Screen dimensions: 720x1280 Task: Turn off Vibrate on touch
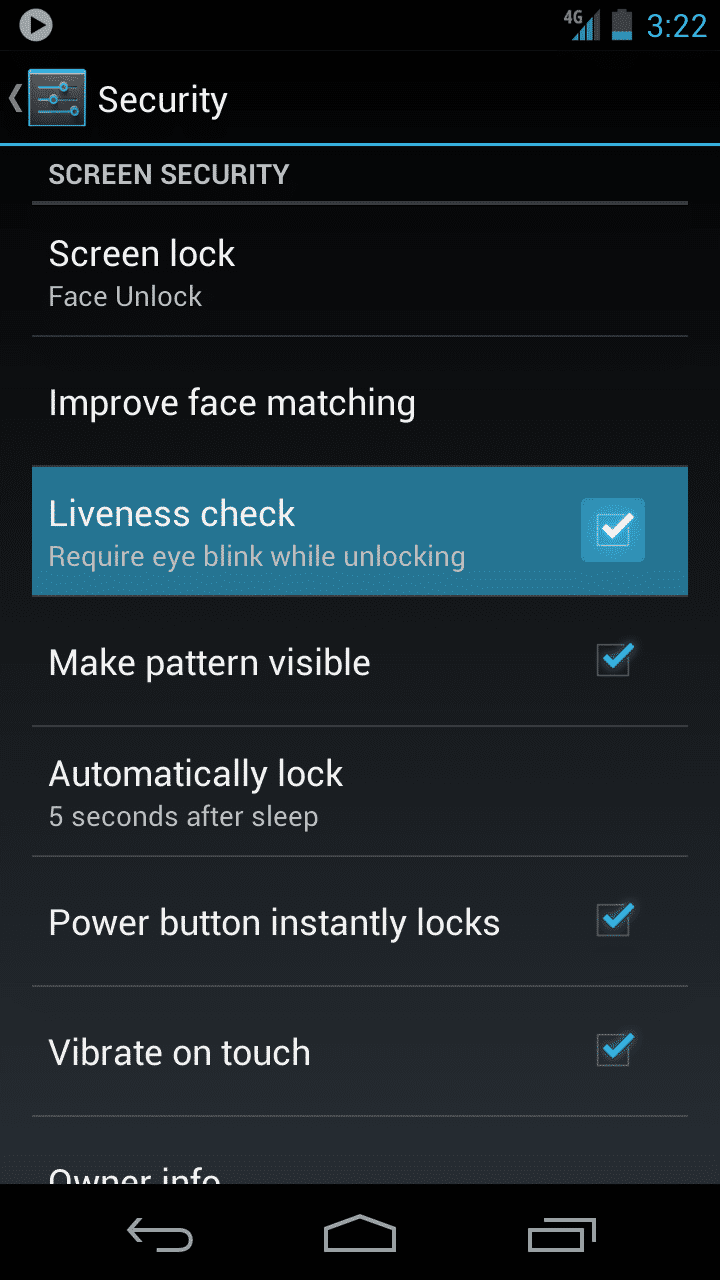click(613, 1051)
